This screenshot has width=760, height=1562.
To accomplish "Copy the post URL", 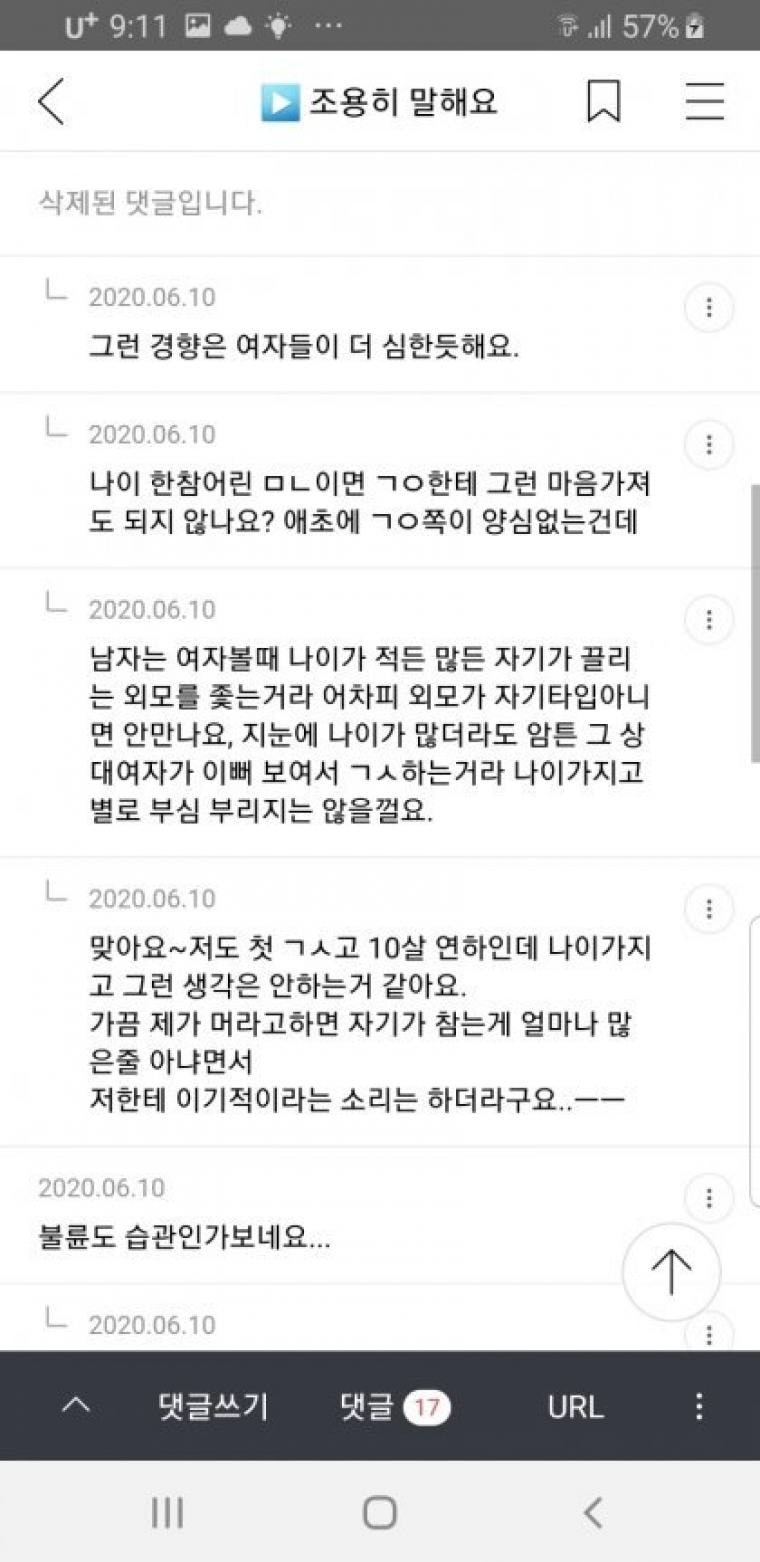I will 575,1407.
